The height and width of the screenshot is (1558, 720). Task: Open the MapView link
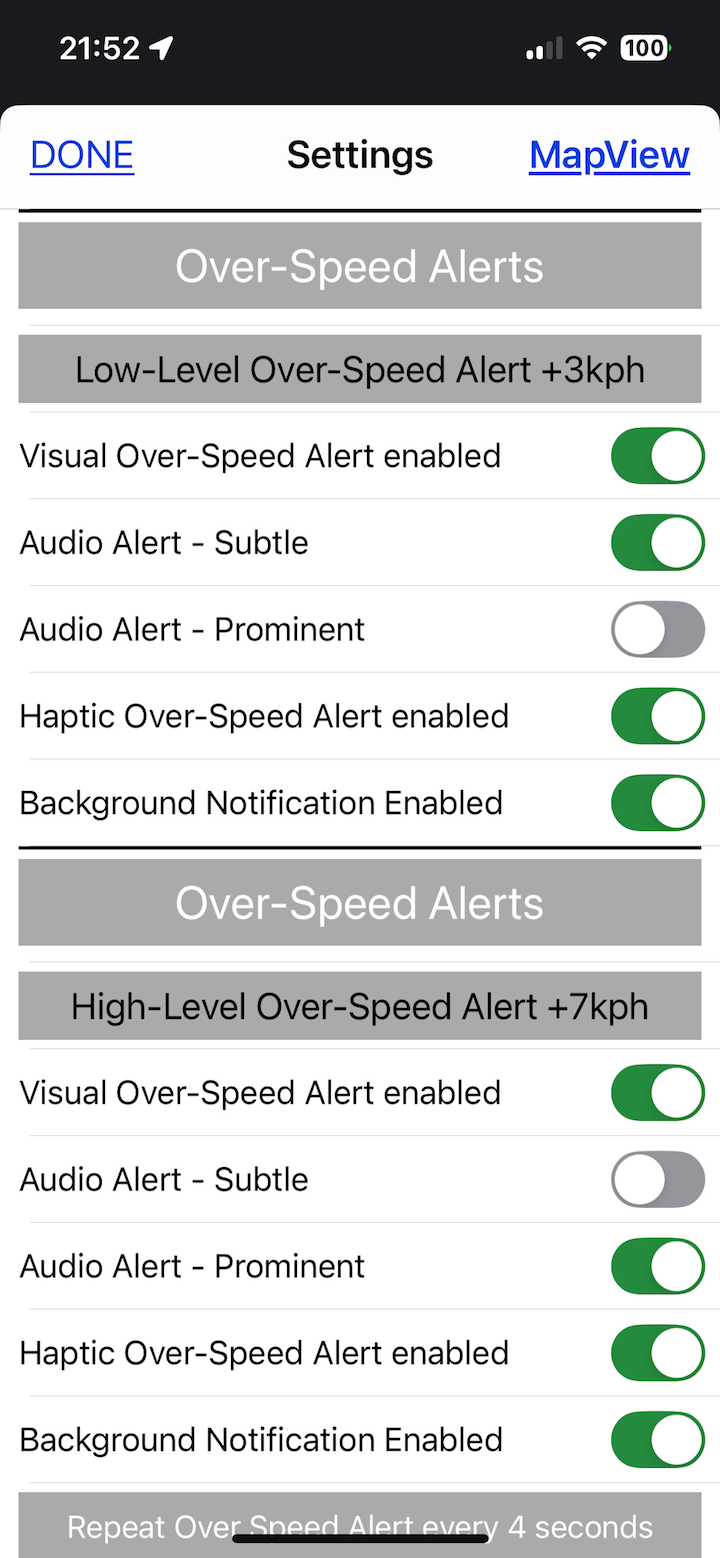609,156
